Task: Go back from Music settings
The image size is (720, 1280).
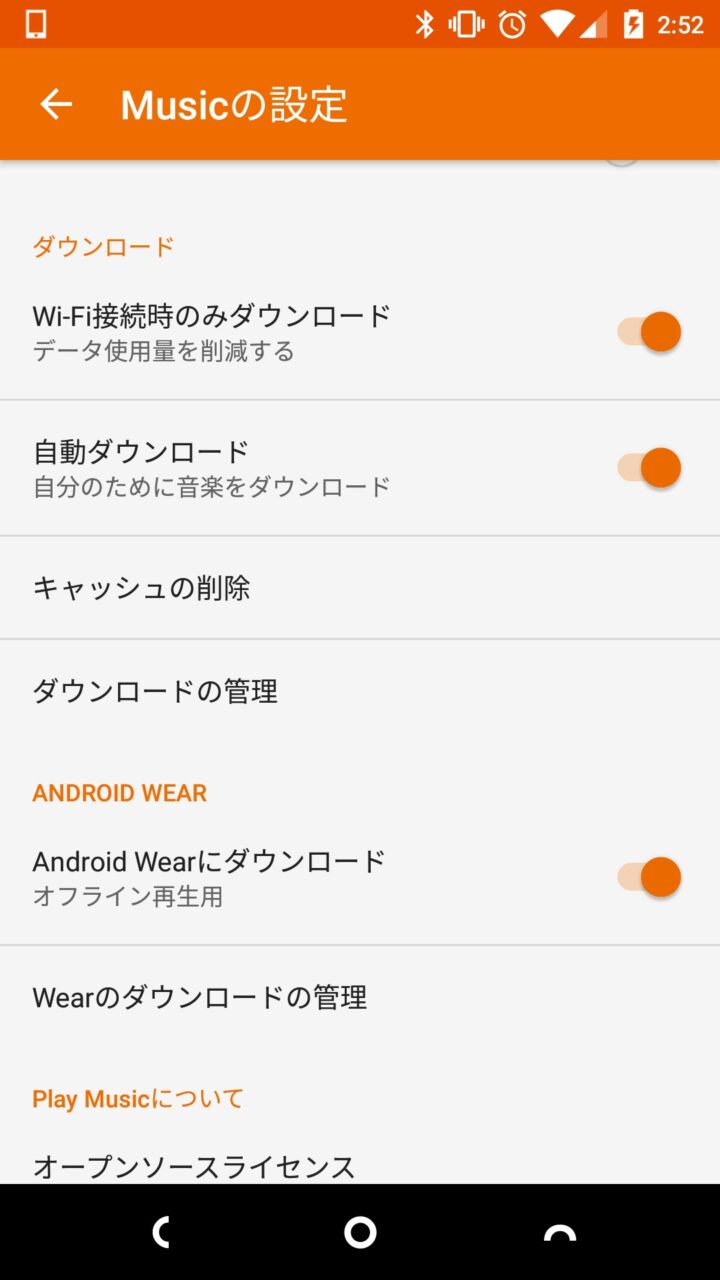Action: click(x=56, y=104)
